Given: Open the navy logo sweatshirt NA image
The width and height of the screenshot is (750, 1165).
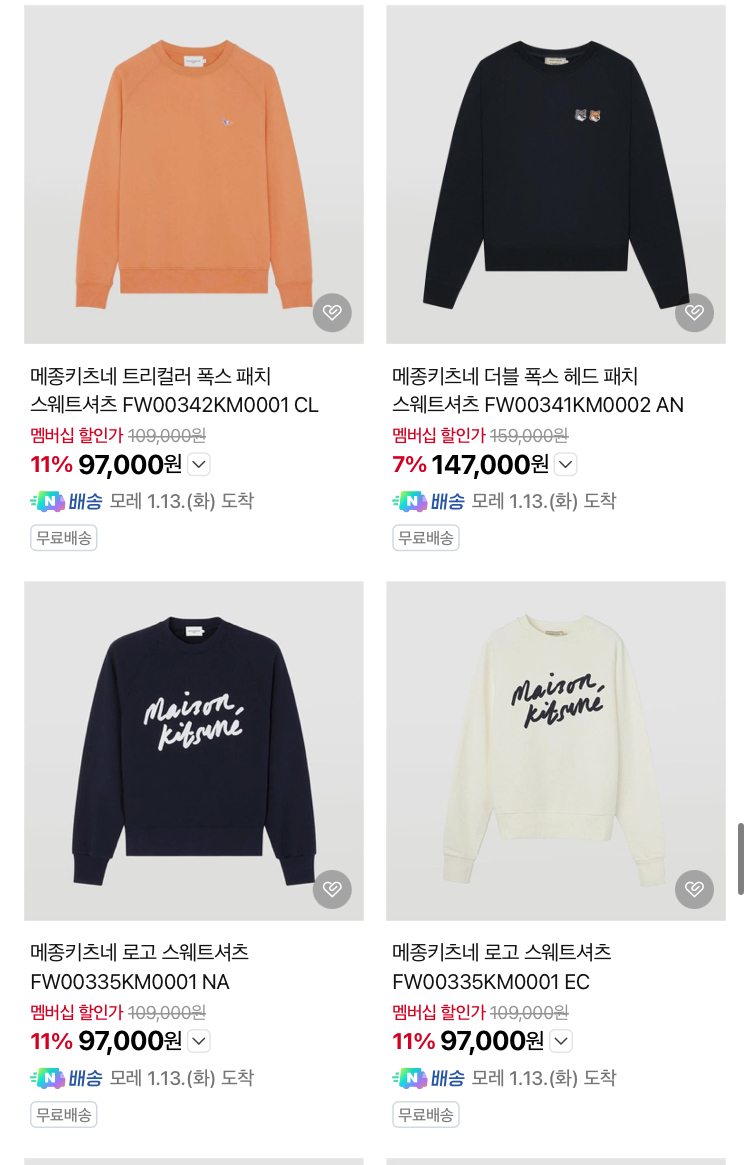Looking at the screenshot, I should 193,750.
